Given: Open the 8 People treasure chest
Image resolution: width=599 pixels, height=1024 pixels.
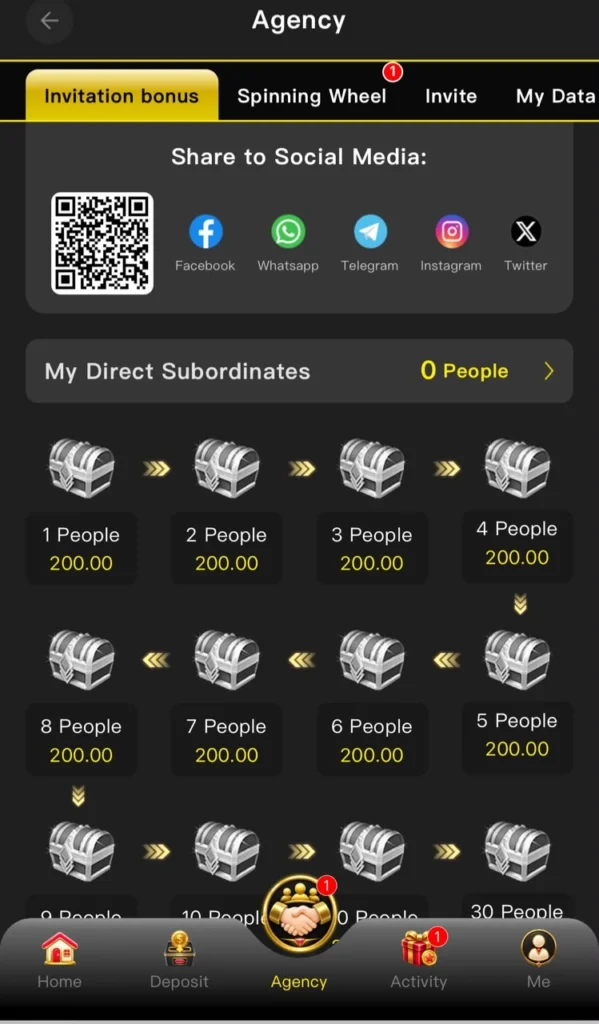Looking at the screenshot, I should tap(82, 660).
